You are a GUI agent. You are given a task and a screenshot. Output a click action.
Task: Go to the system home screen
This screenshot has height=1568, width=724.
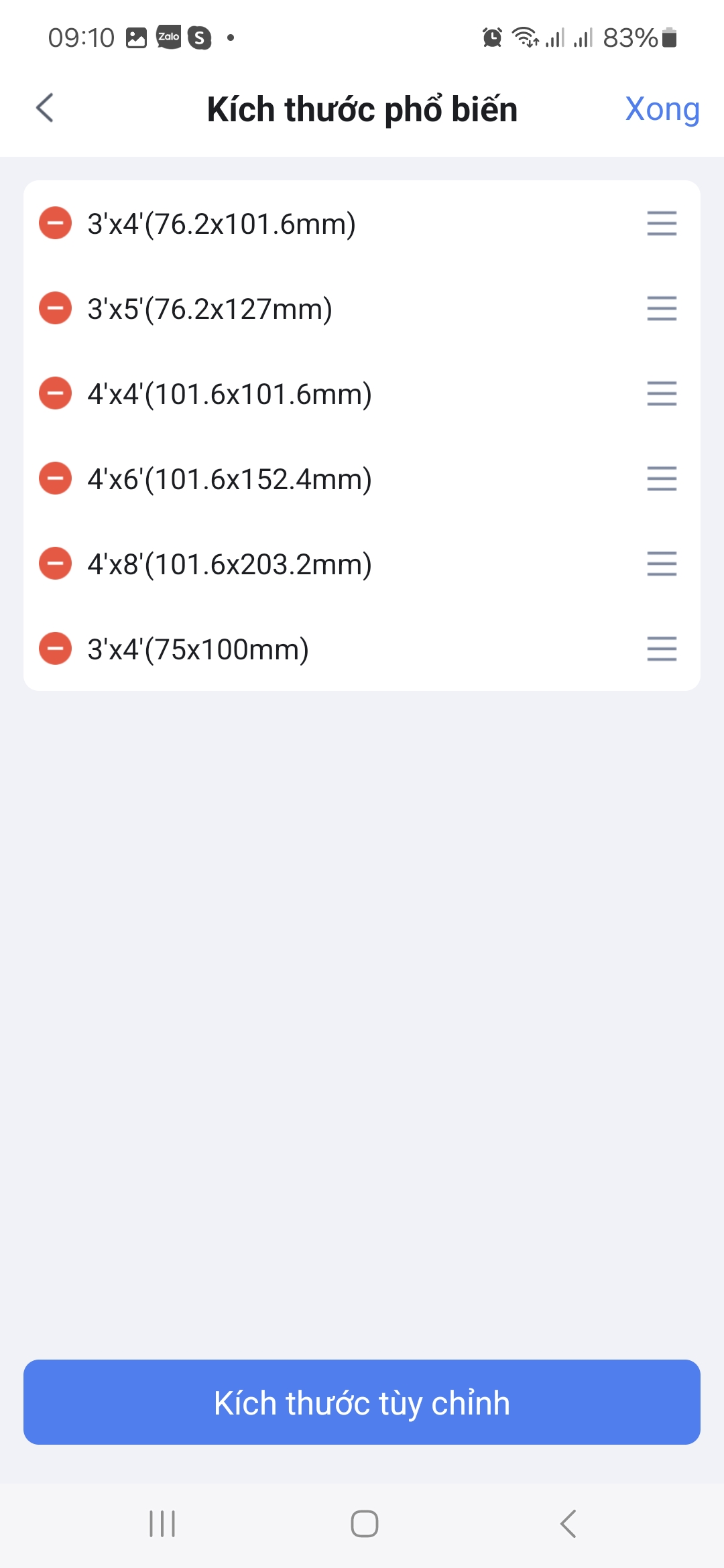(x=364, y=1524)
